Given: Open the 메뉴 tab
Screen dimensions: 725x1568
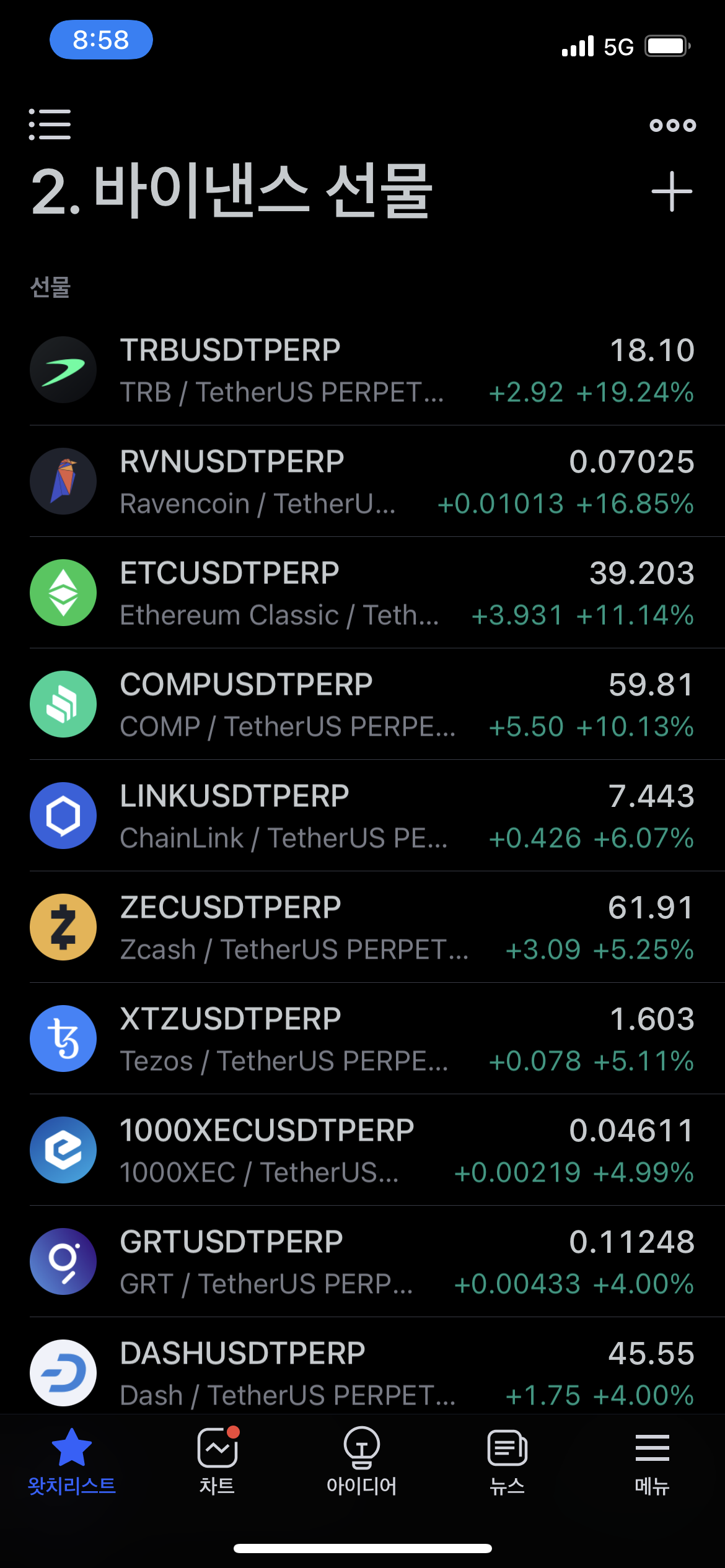Looking at the screenshot, I should tap(652, 1461).
